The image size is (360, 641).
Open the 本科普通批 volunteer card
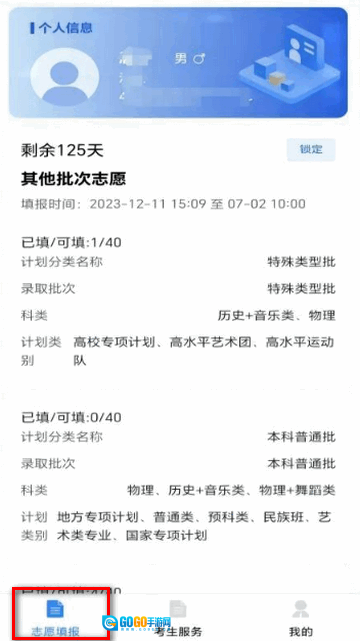pyautogui.click(x=178, y=477)
